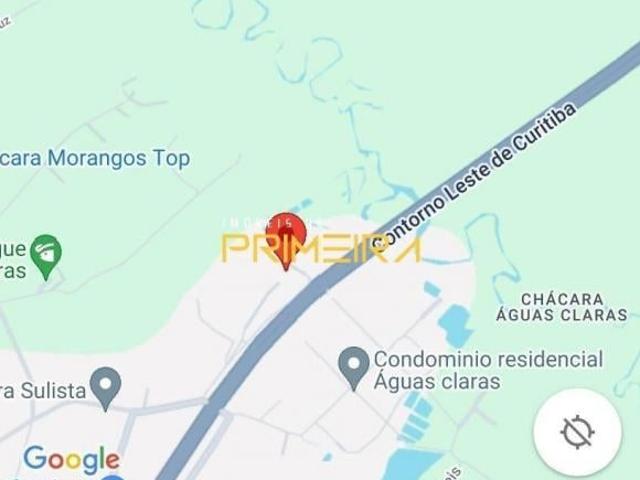Select the red dropped pin on the map
Image resolution: width=640 pixels, height=480 pixels.
pos(286,238)
